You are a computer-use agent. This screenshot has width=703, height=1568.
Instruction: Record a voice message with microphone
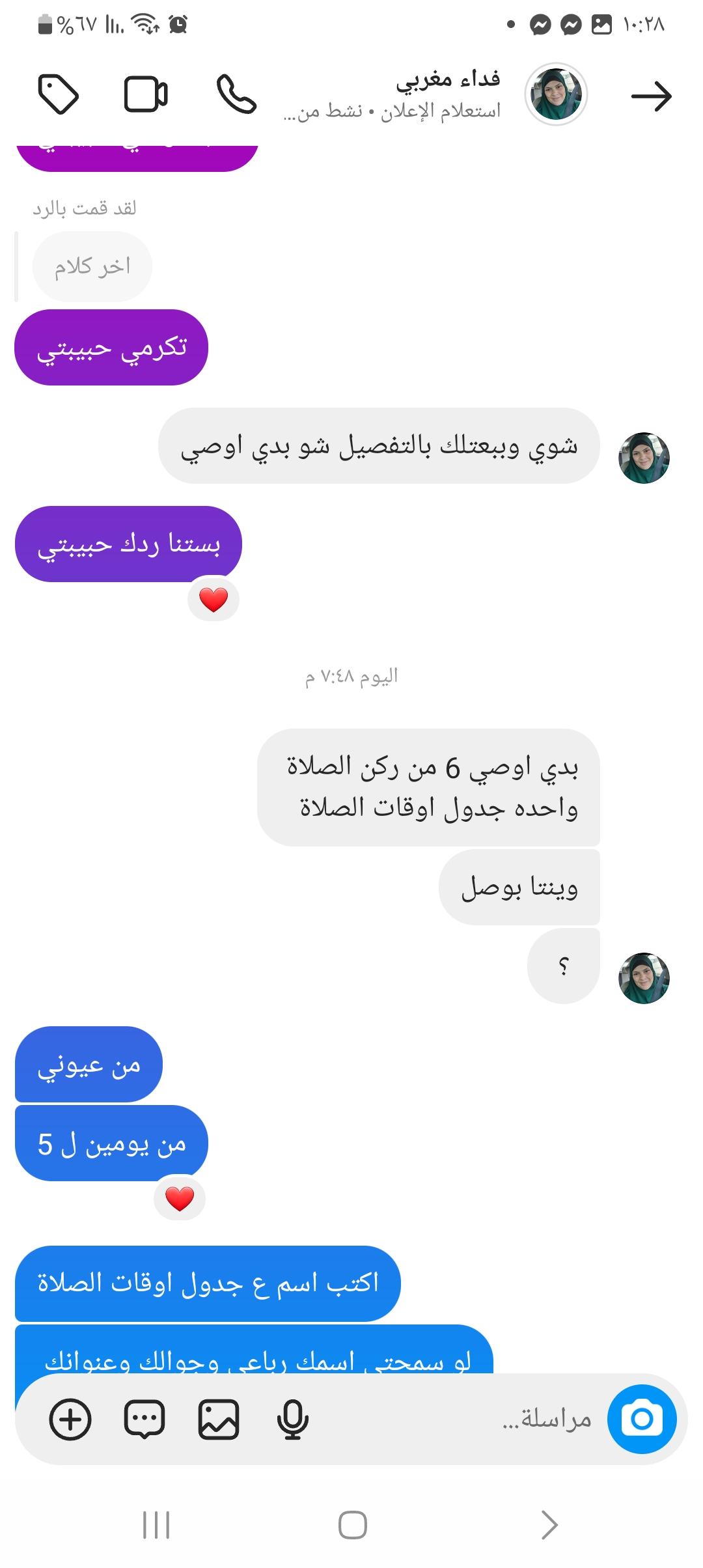click(292, 1419)
